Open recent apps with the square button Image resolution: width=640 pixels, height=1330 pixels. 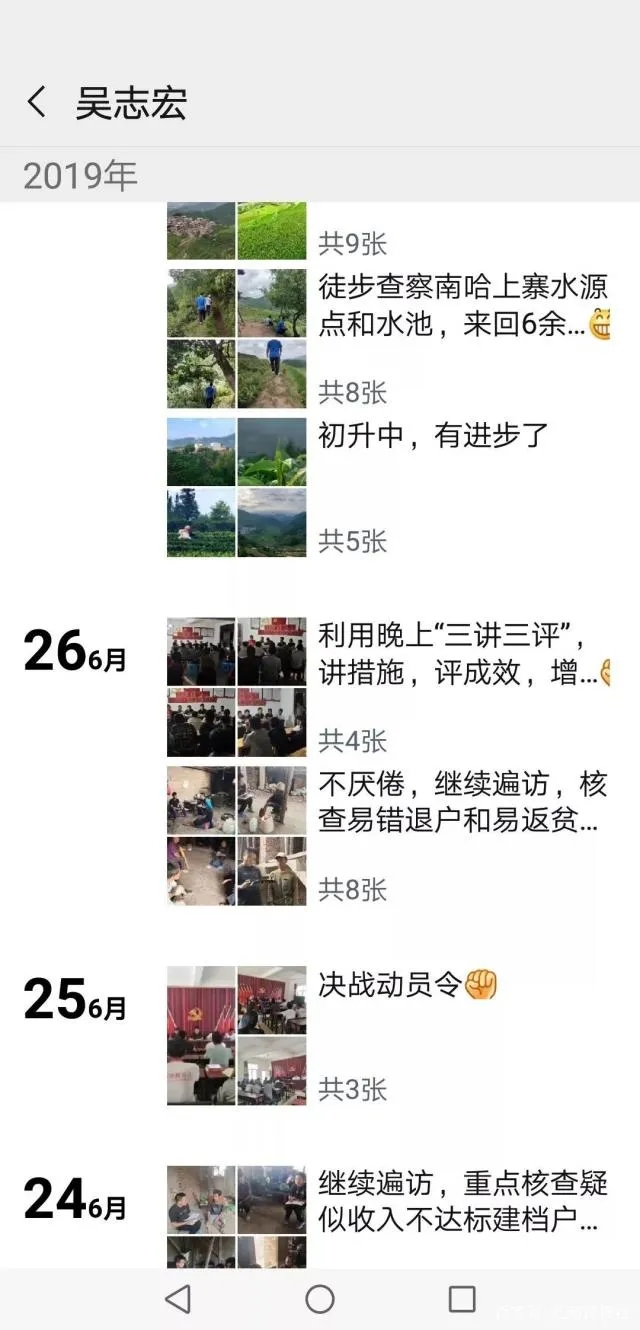pos(462,1298)
